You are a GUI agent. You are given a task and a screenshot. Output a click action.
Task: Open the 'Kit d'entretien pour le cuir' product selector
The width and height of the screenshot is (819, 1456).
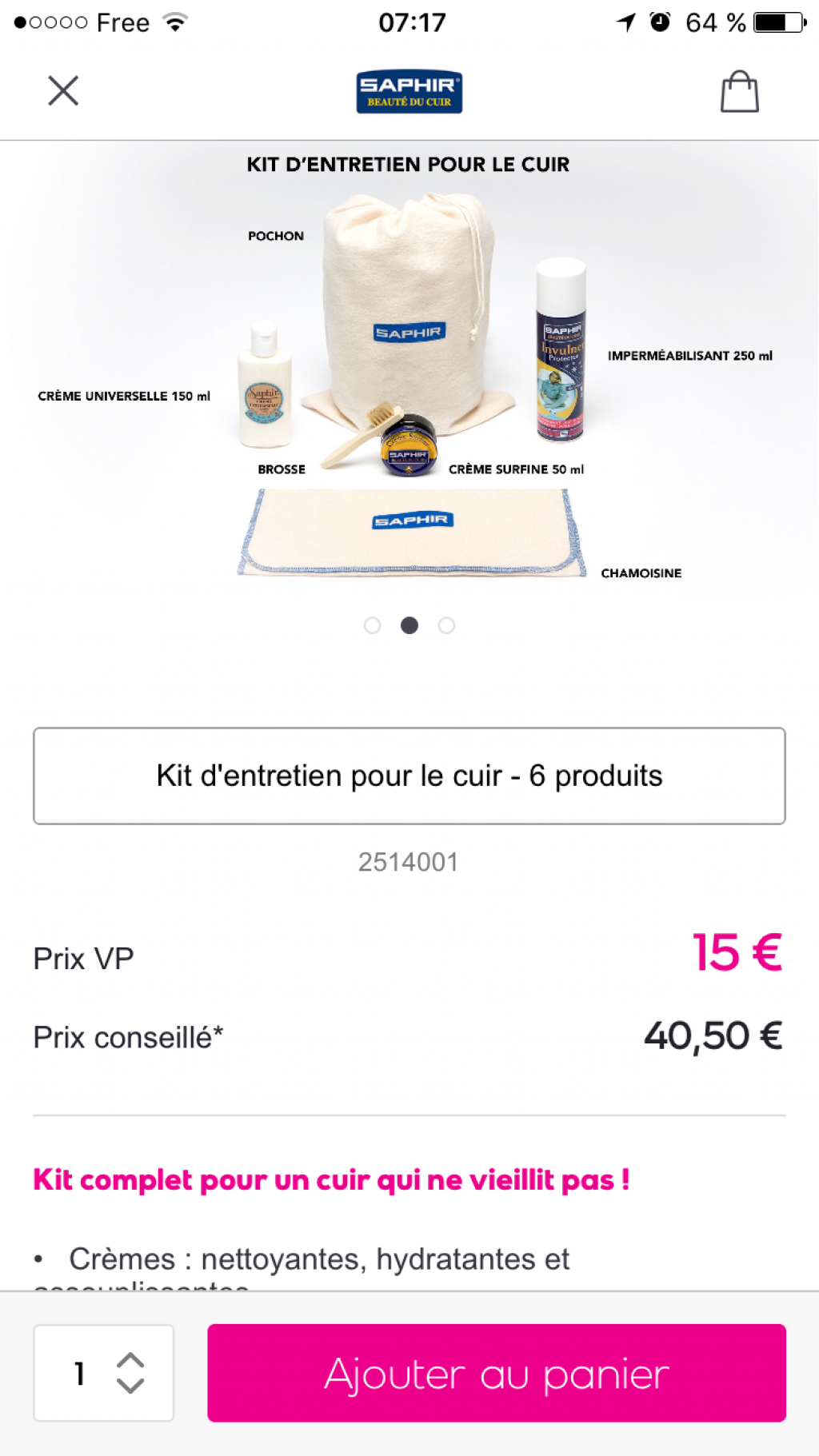[x=409, y=776]
